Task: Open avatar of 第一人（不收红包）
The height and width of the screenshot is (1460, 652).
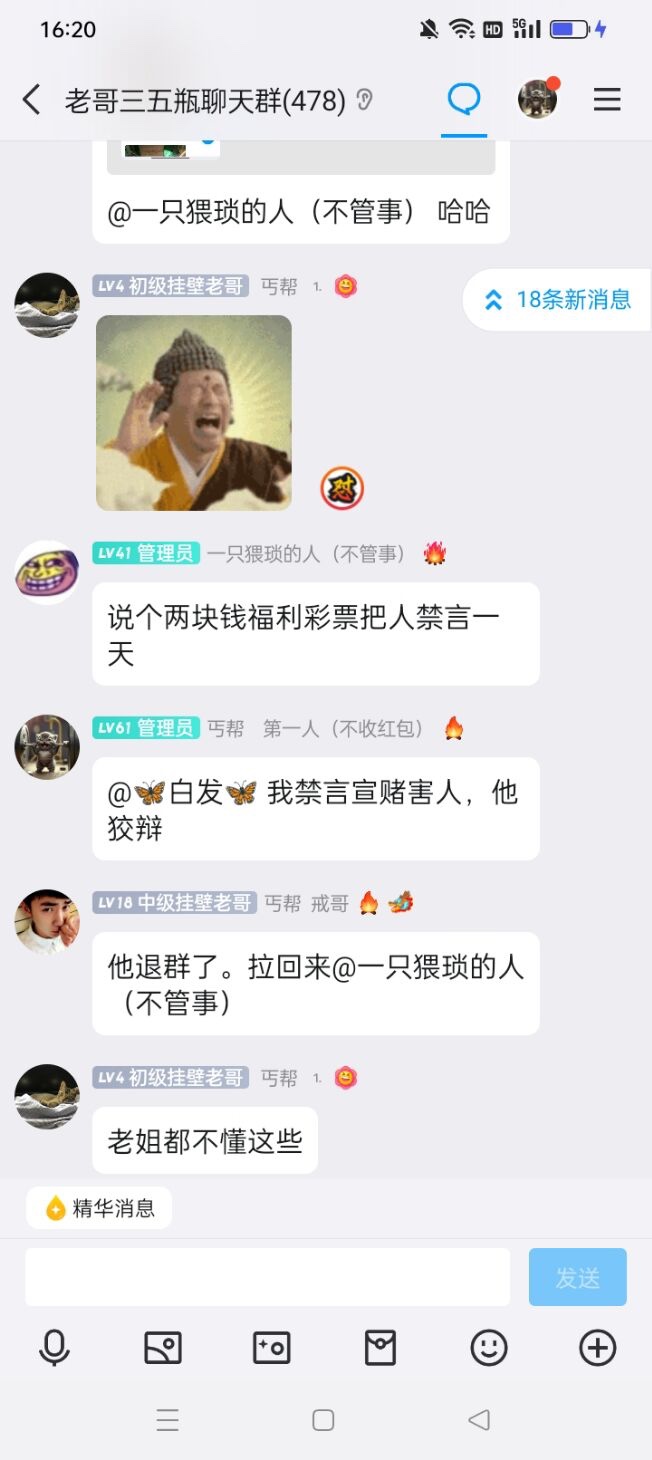Action: 47,747
